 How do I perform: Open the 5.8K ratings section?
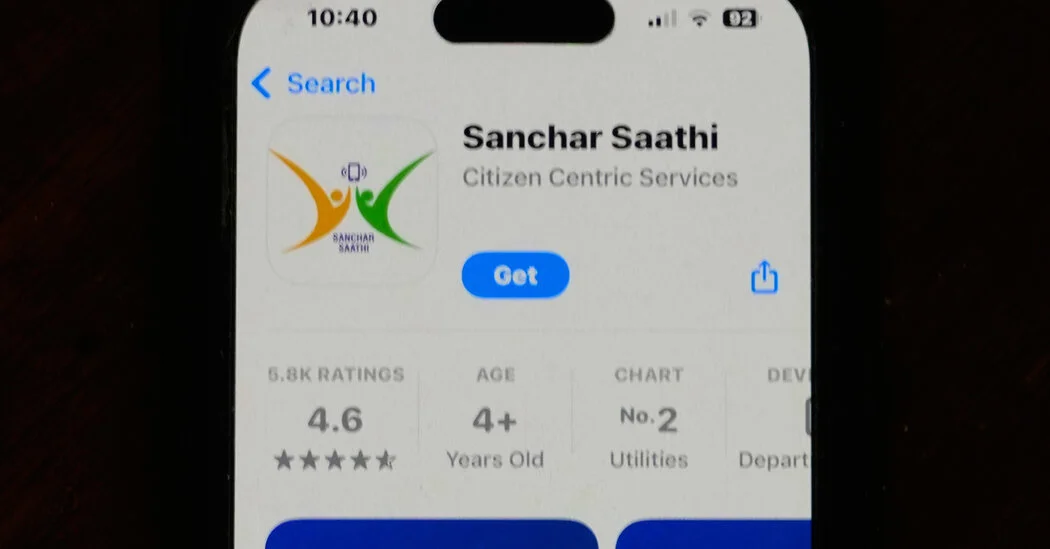point(336,419)
